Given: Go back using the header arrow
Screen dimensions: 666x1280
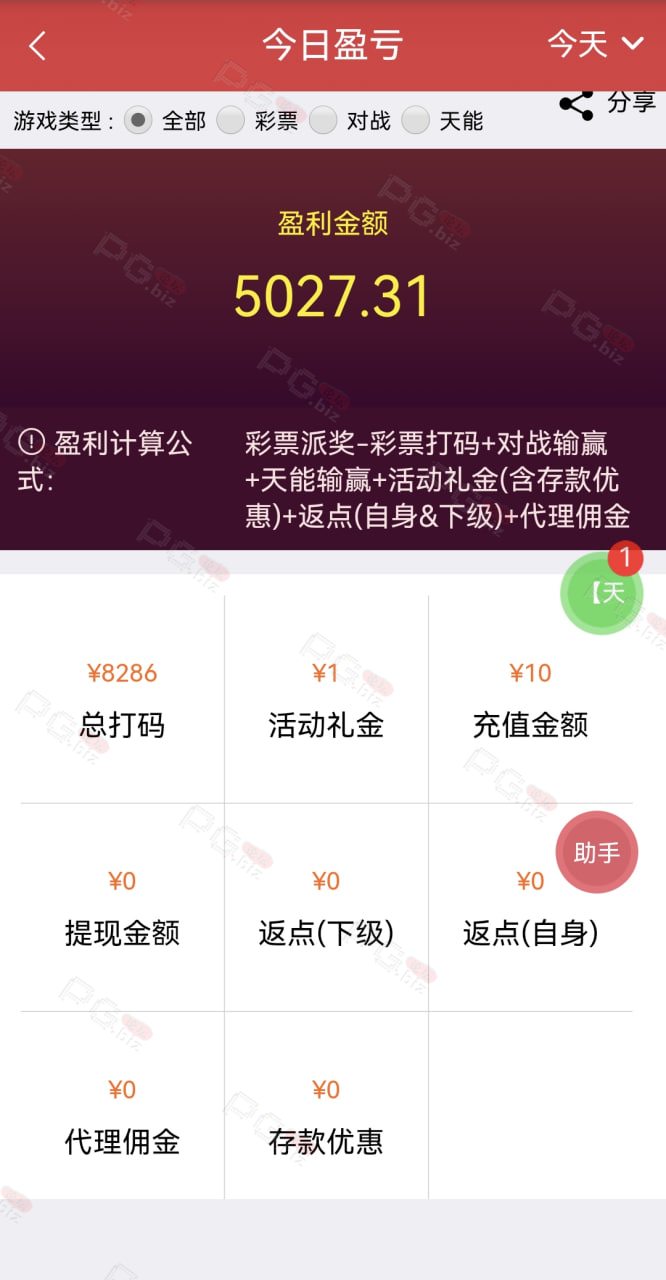Looking at the screenshot, I should [x=38, y=46].
